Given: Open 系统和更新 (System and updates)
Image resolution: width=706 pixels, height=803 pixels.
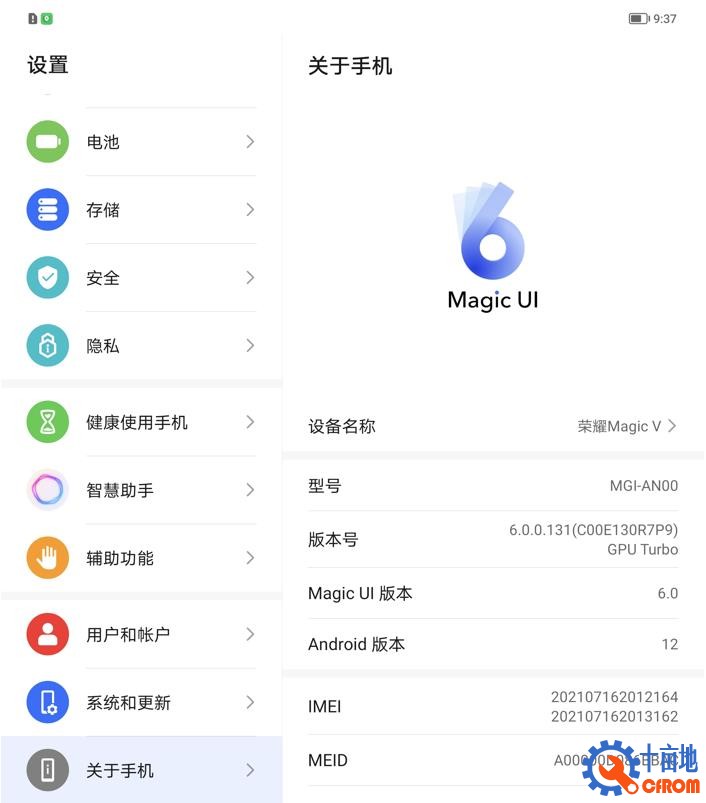Looking at the screenshot, I should click(140, 703).
